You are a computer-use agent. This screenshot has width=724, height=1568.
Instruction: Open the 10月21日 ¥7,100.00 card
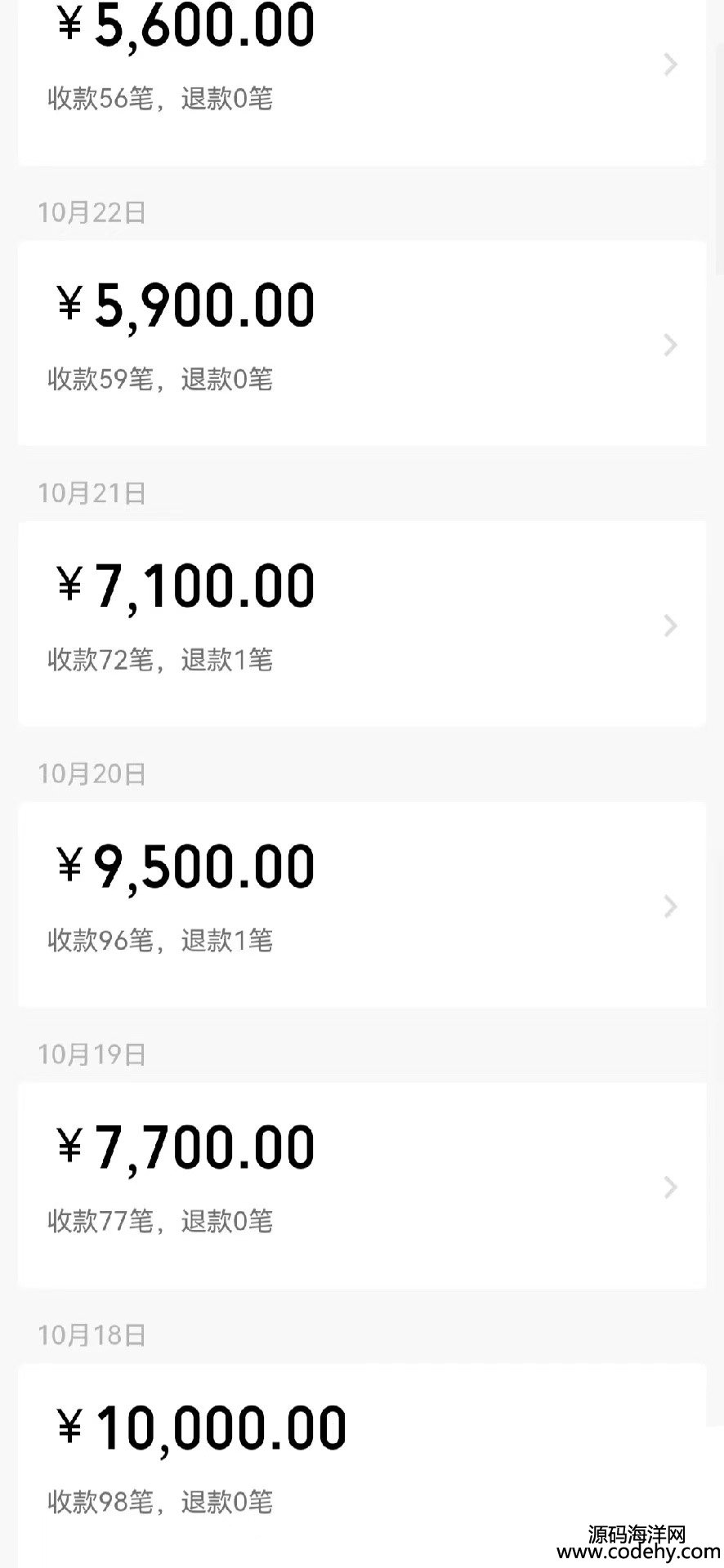coord(361,624)
